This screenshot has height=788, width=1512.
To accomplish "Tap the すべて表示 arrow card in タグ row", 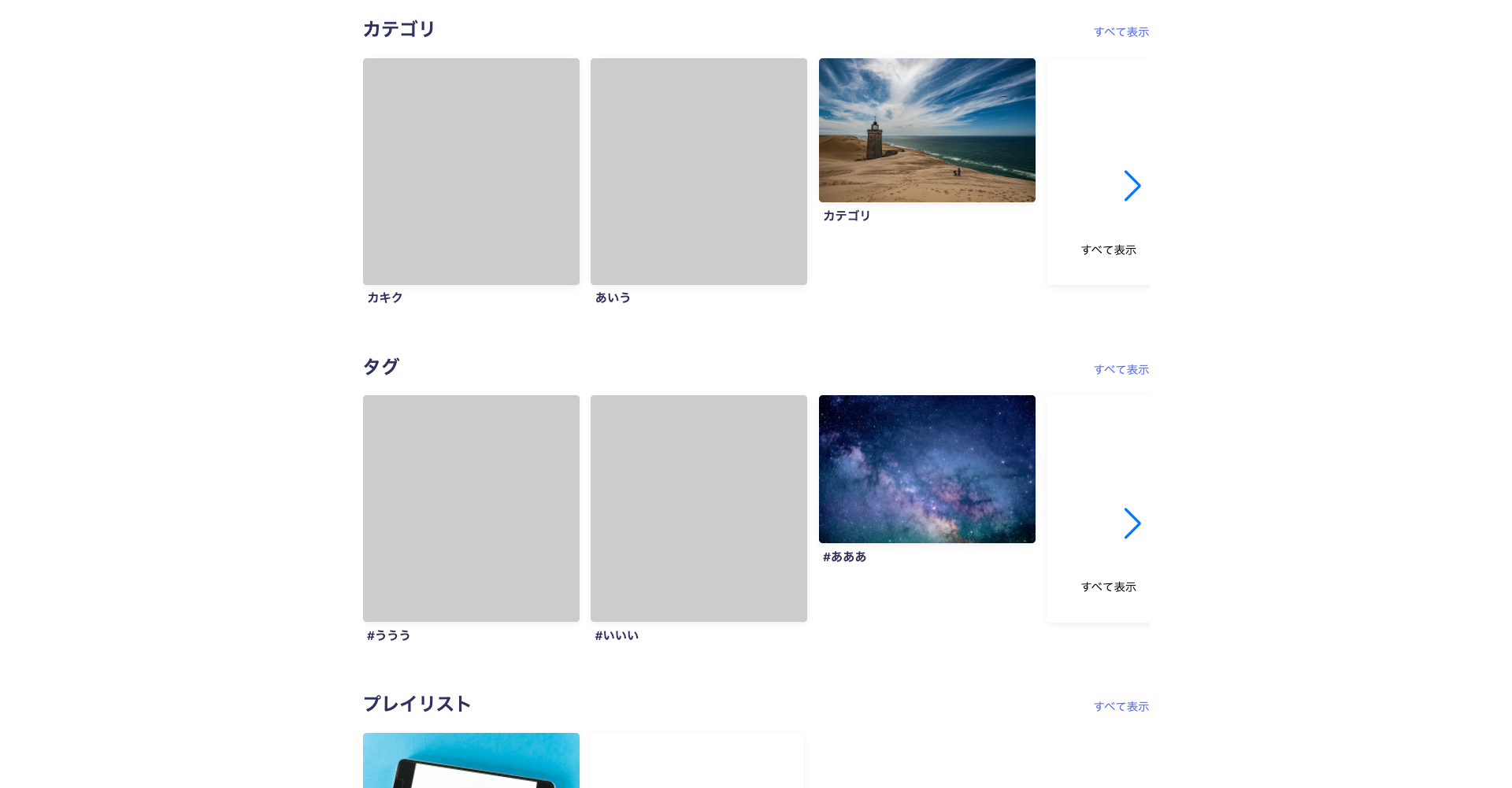I will pyautogui.click(x=1102, y=523).
